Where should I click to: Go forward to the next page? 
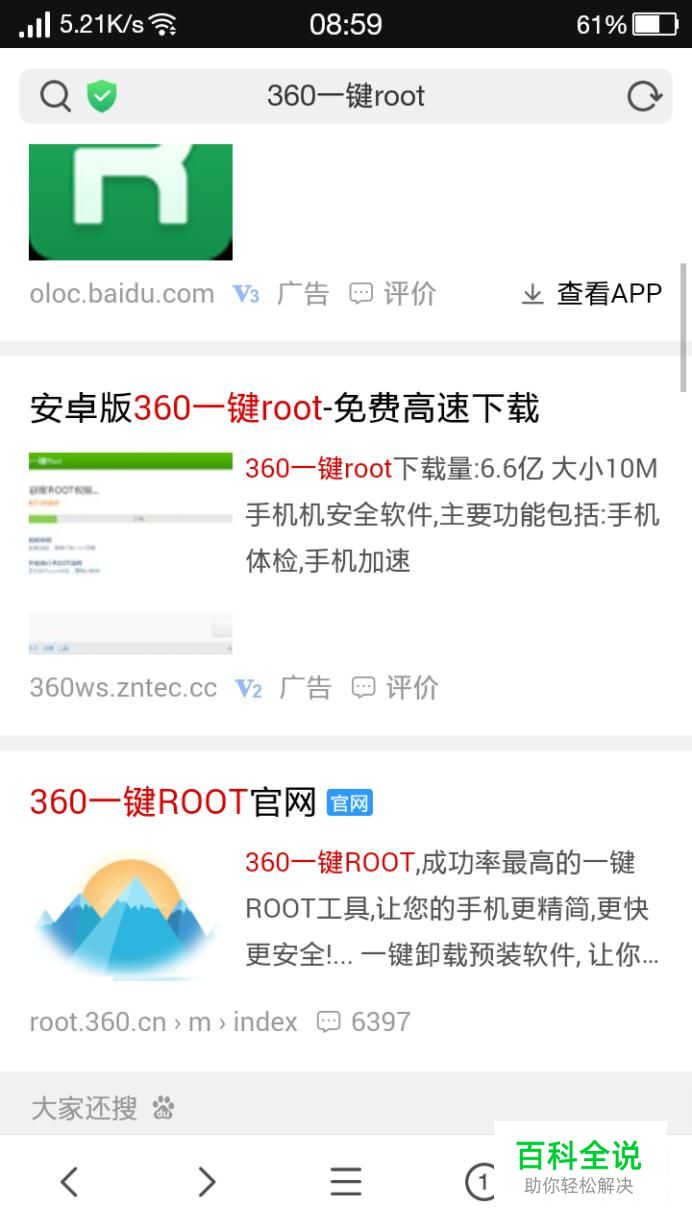coord(206,1182)
